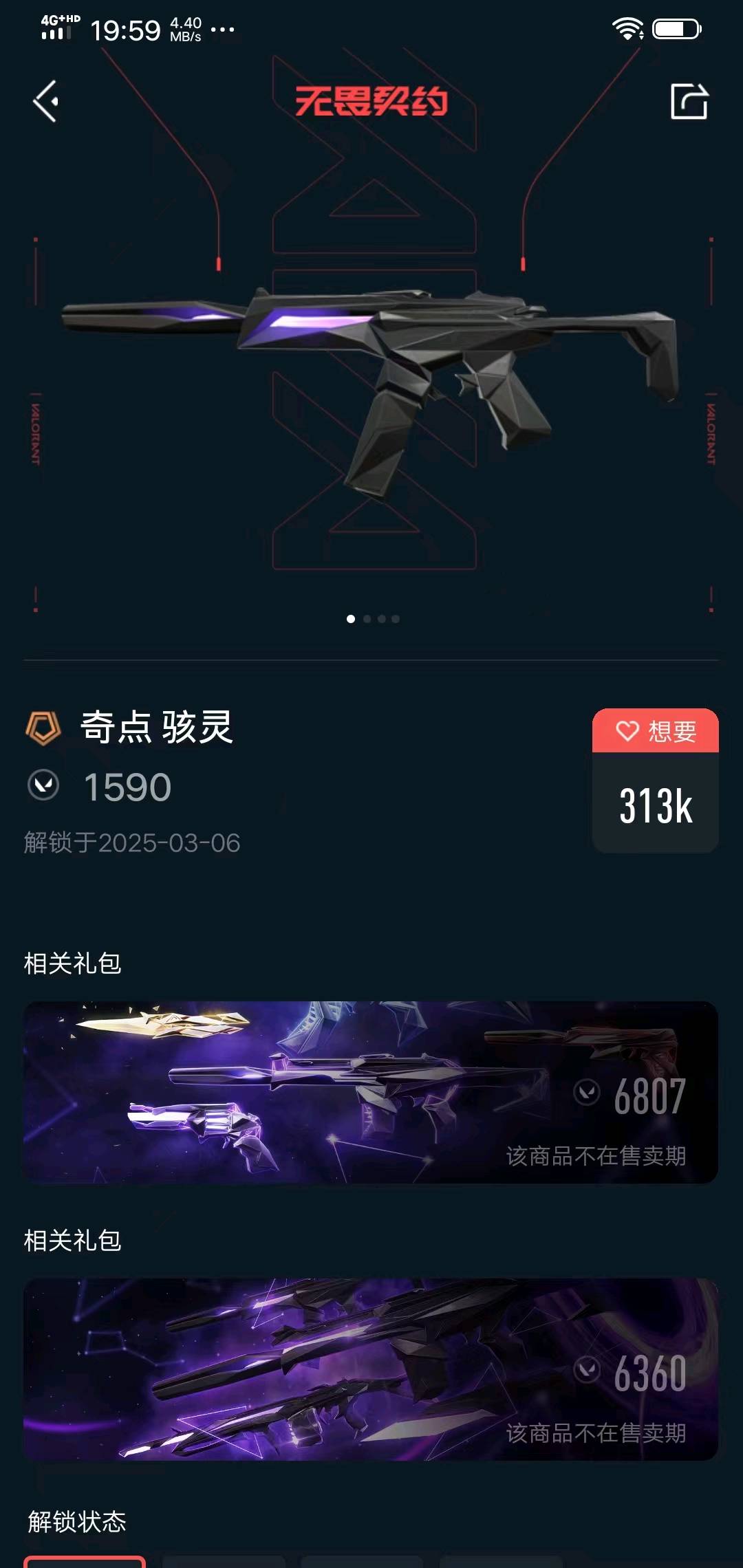Tap the 想要 wishlist heart button

[656, 730]
